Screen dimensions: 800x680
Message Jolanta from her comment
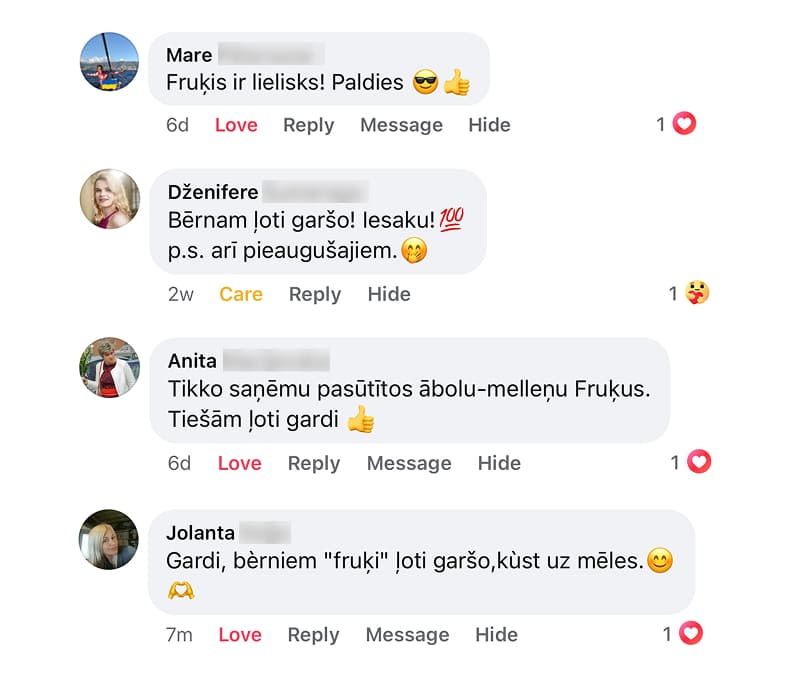pos(407,635)
